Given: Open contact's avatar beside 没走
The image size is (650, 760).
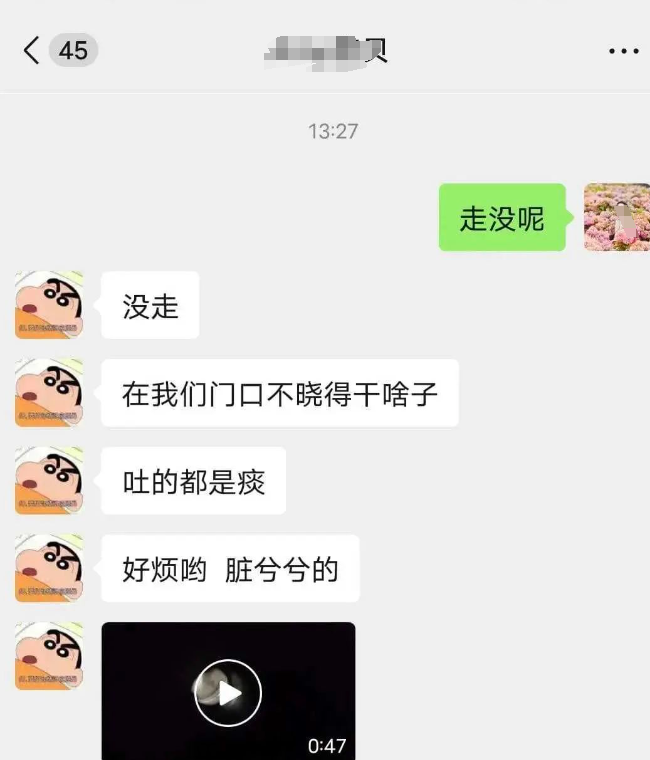Looking at the screenshot, I should point(49,305).
